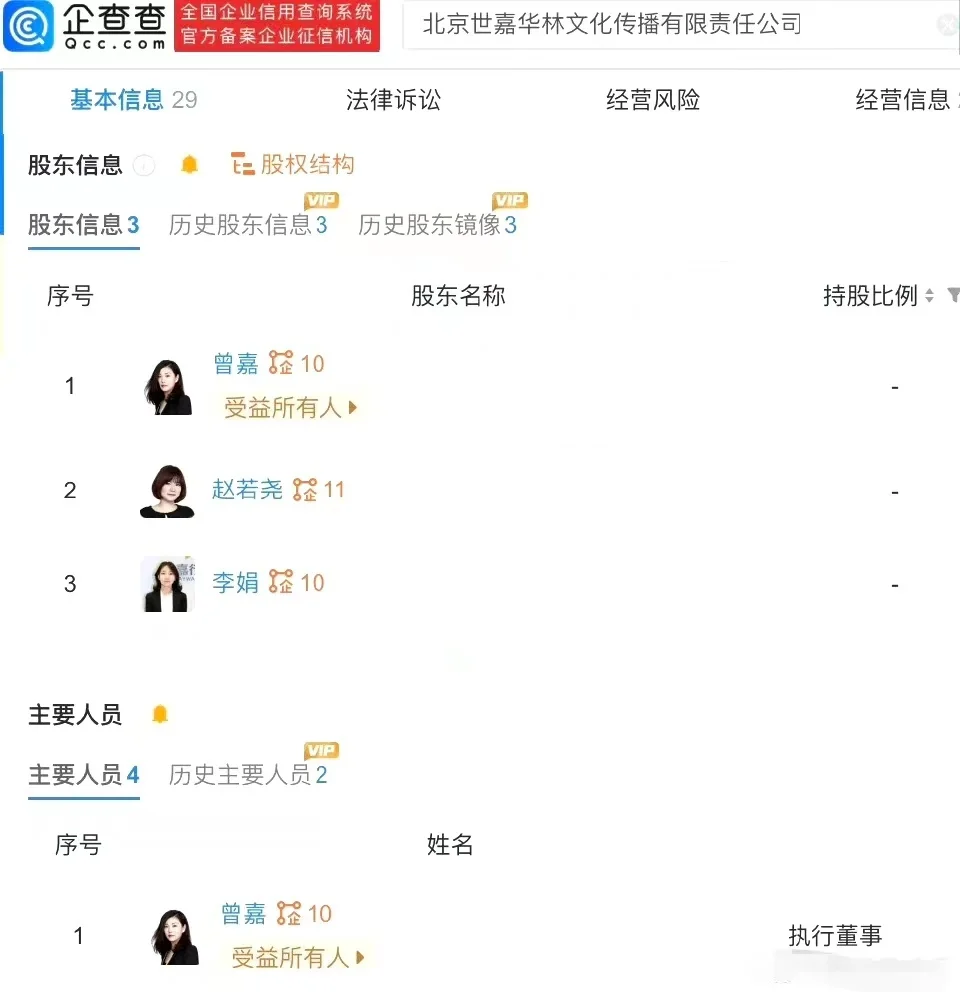
Task: Switch to the 经营风险 tab
Action: [652, 100]
